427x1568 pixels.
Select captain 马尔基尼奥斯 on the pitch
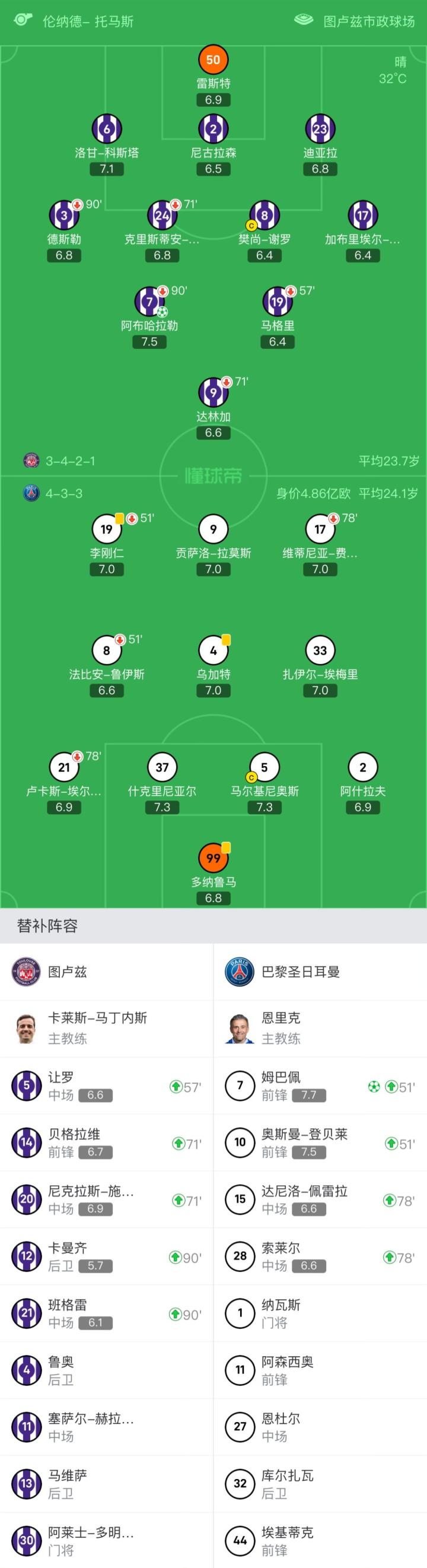click(264, 767)
